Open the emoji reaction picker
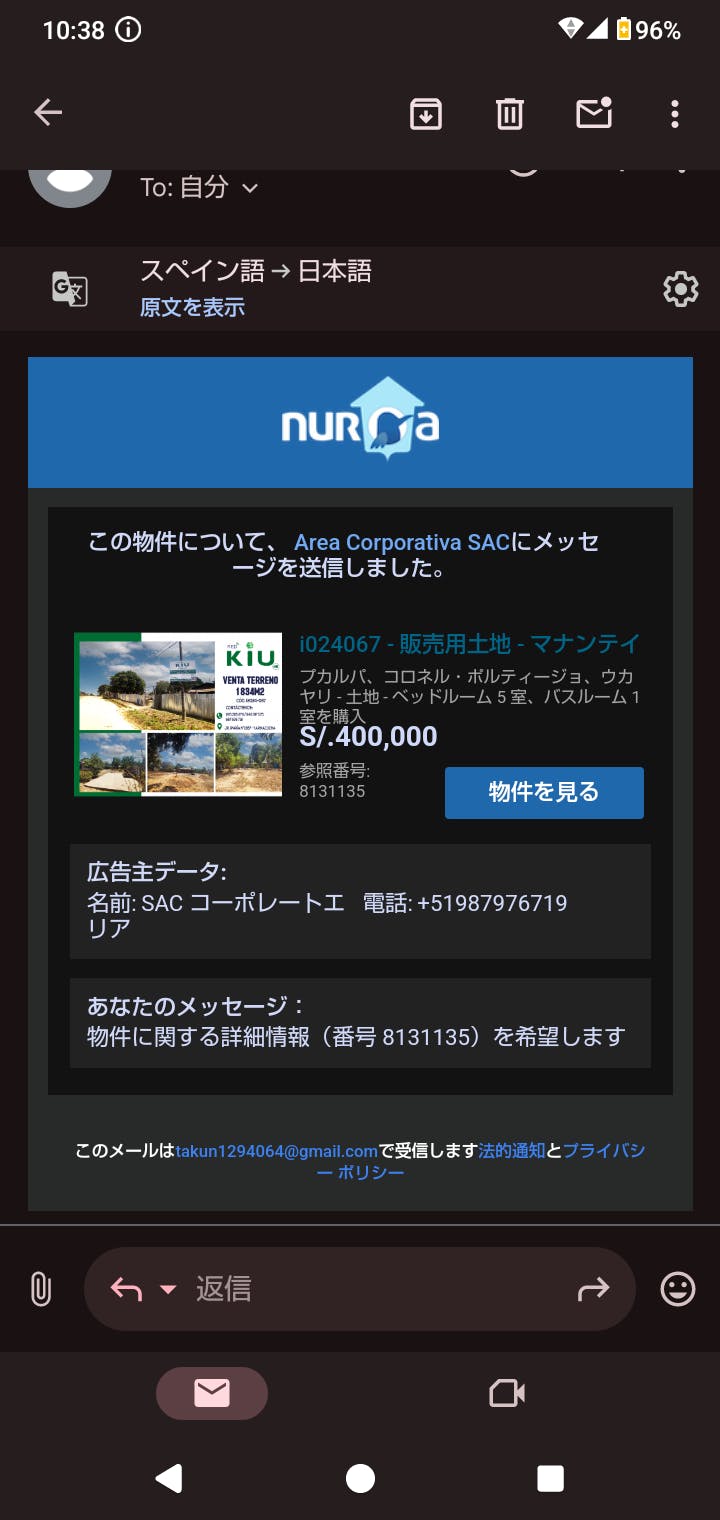 pyautogui.click(x=678, y=1289)
